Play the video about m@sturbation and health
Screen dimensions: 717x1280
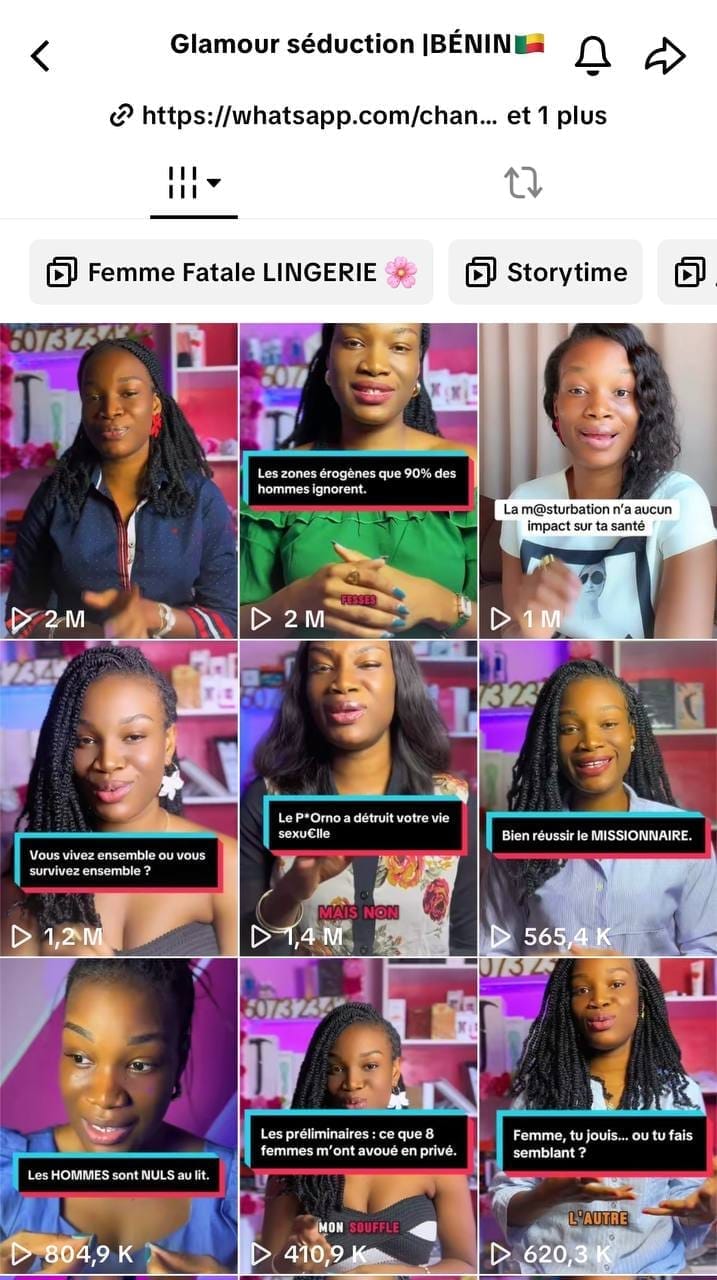[x=597, y=480]
